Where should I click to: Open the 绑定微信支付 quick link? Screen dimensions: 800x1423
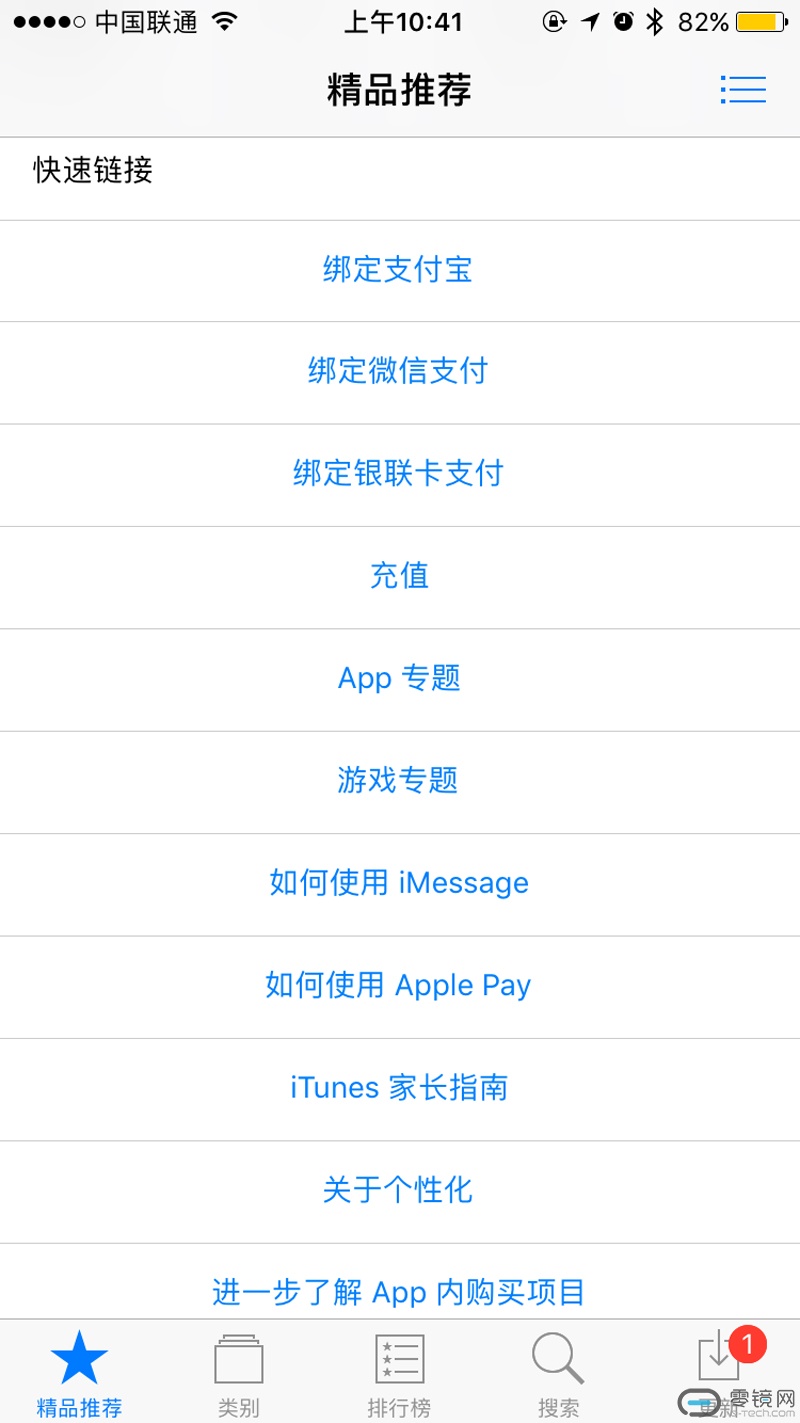pos(398,372)
